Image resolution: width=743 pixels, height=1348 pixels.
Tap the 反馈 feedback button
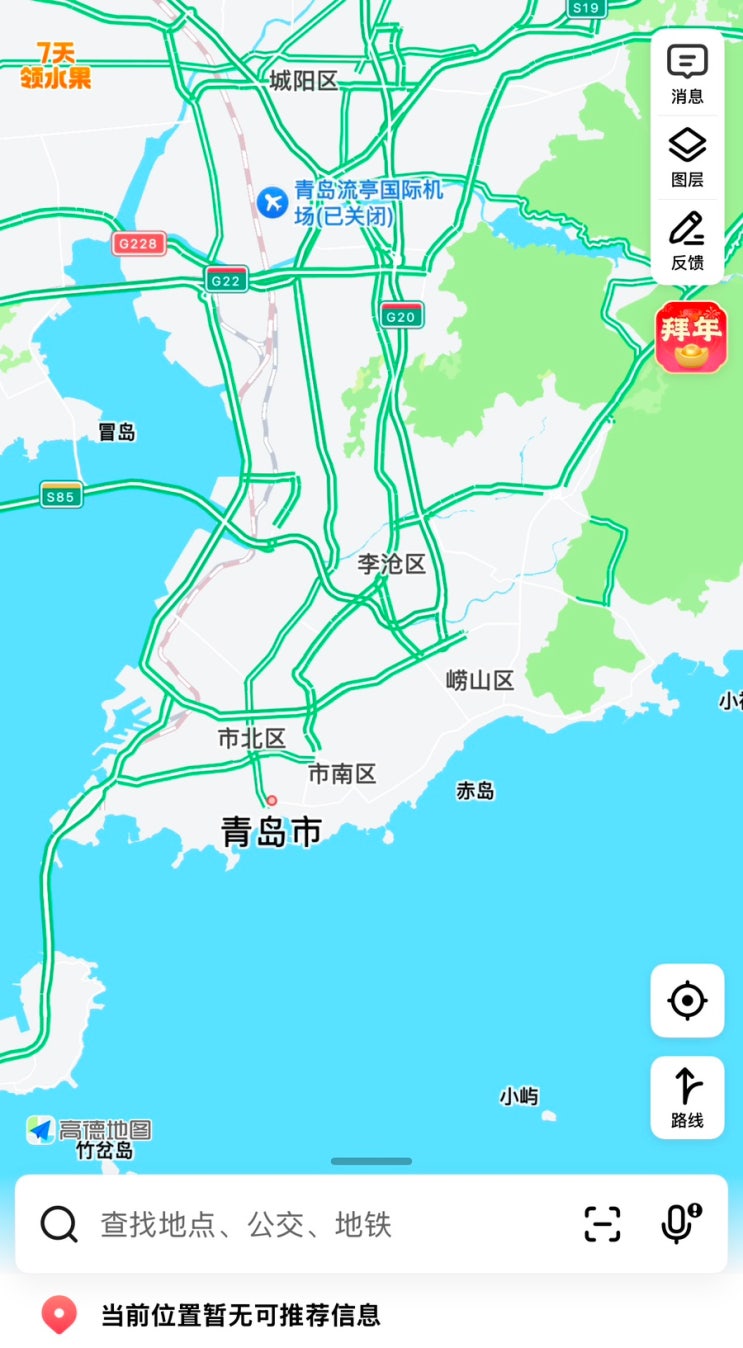point(687,241)
